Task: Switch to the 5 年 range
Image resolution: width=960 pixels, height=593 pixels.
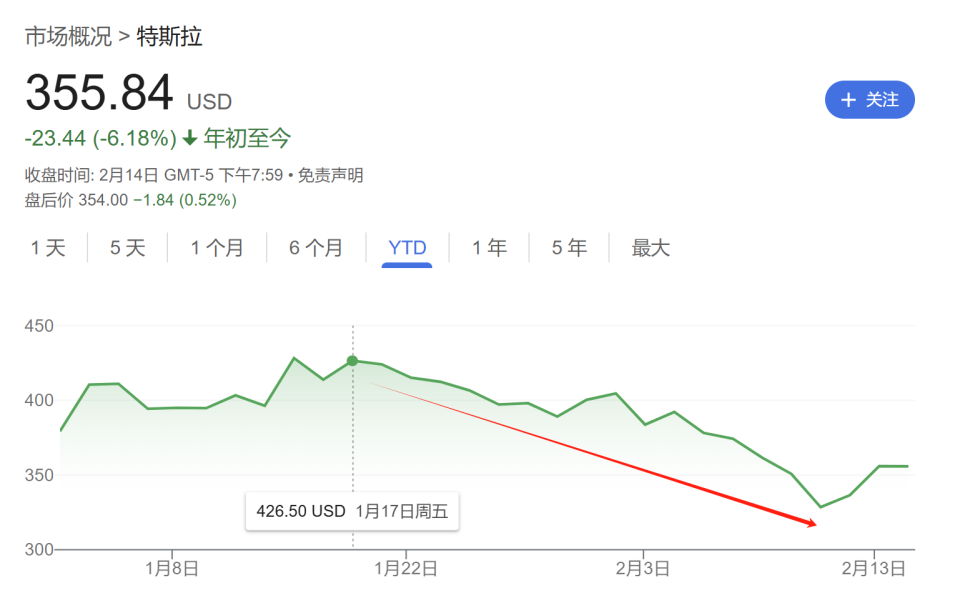Action: 570,248
